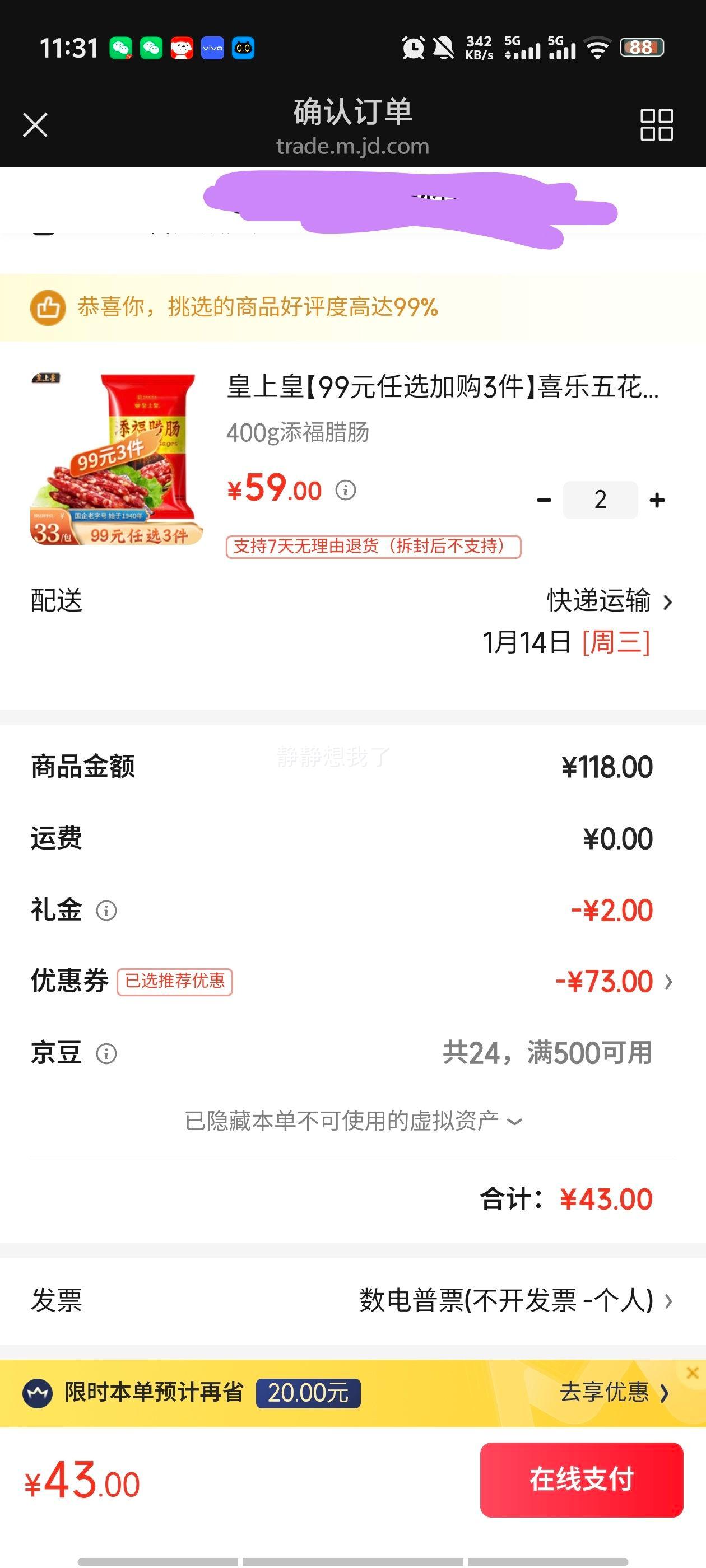
Task: Click the 已选推荐优惠 tag
Action: point(173,981)
